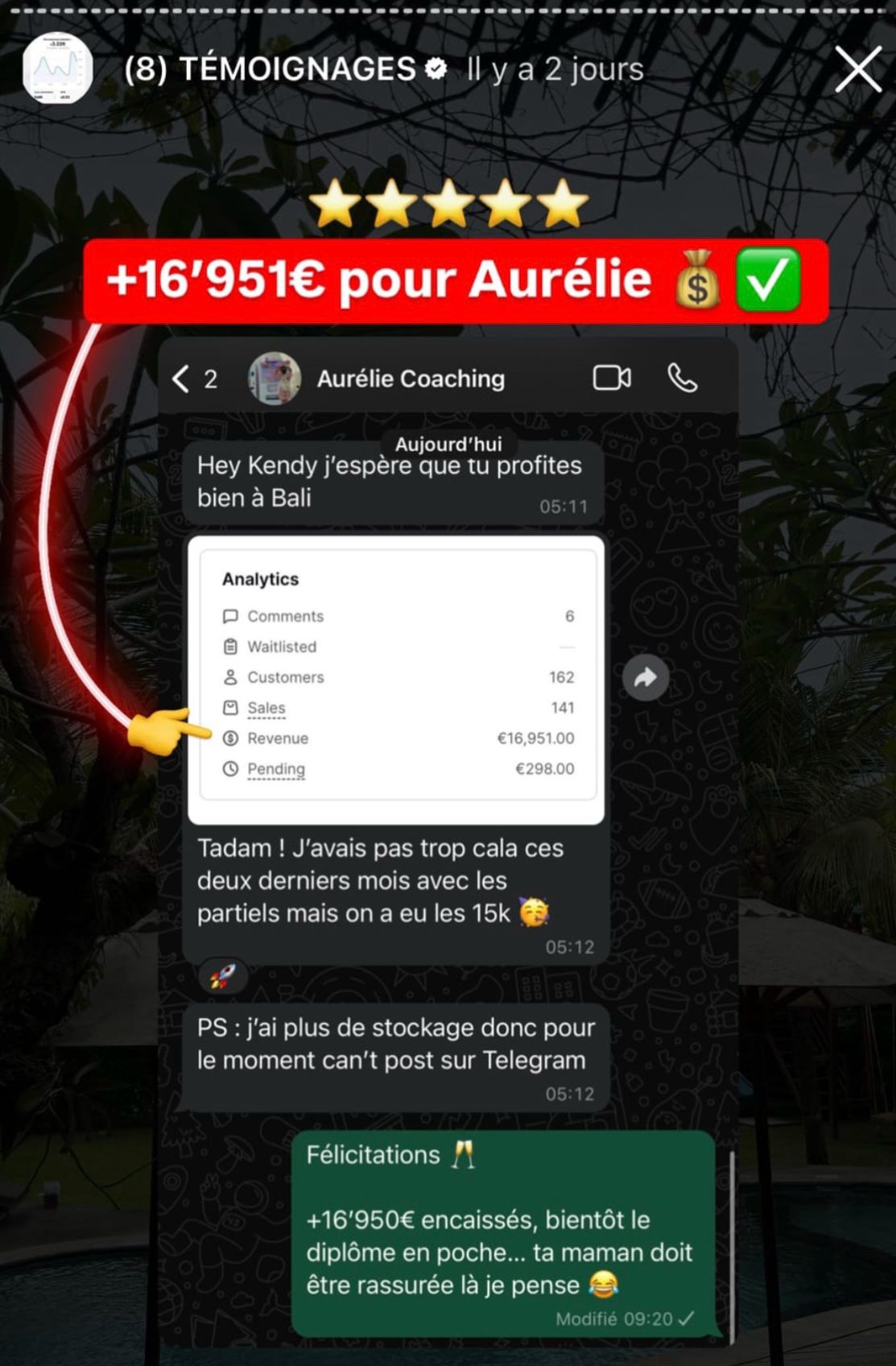Open the TÉMOIGNAGES highlight profile picture
Viewport: 896px width, 1366px height.
[x=57, y=68]
